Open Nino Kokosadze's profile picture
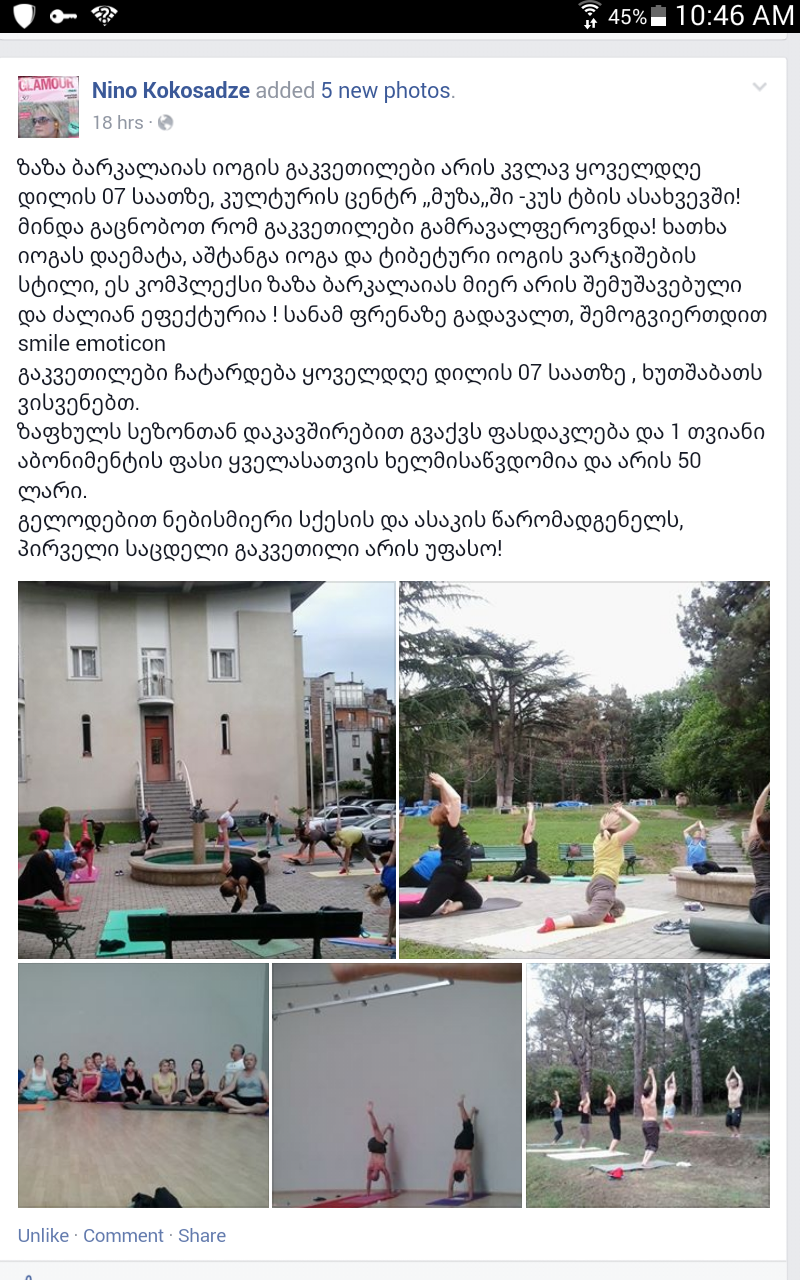Screen dimensions: 800x1280 pos(48,106)
